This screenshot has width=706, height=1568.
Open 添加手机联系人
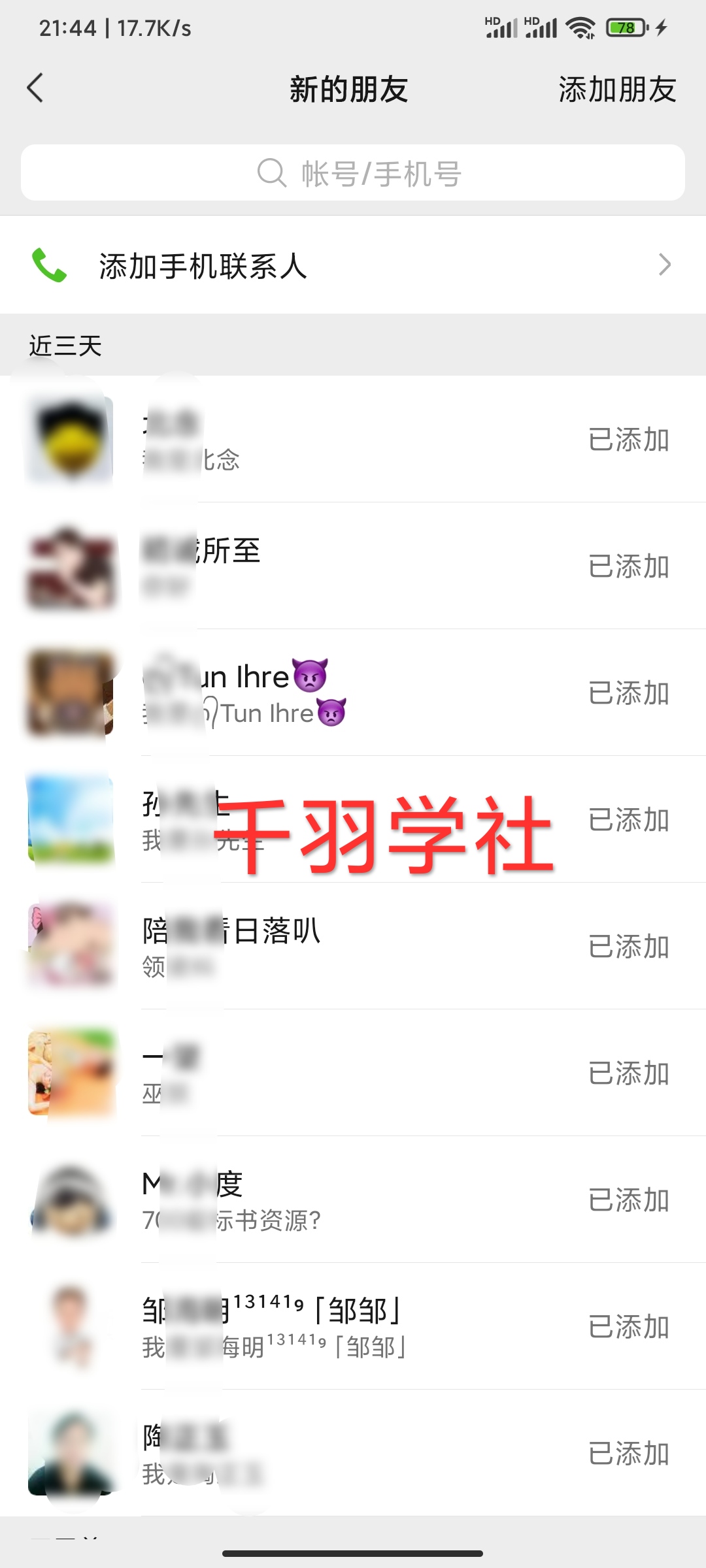[353, 265]
